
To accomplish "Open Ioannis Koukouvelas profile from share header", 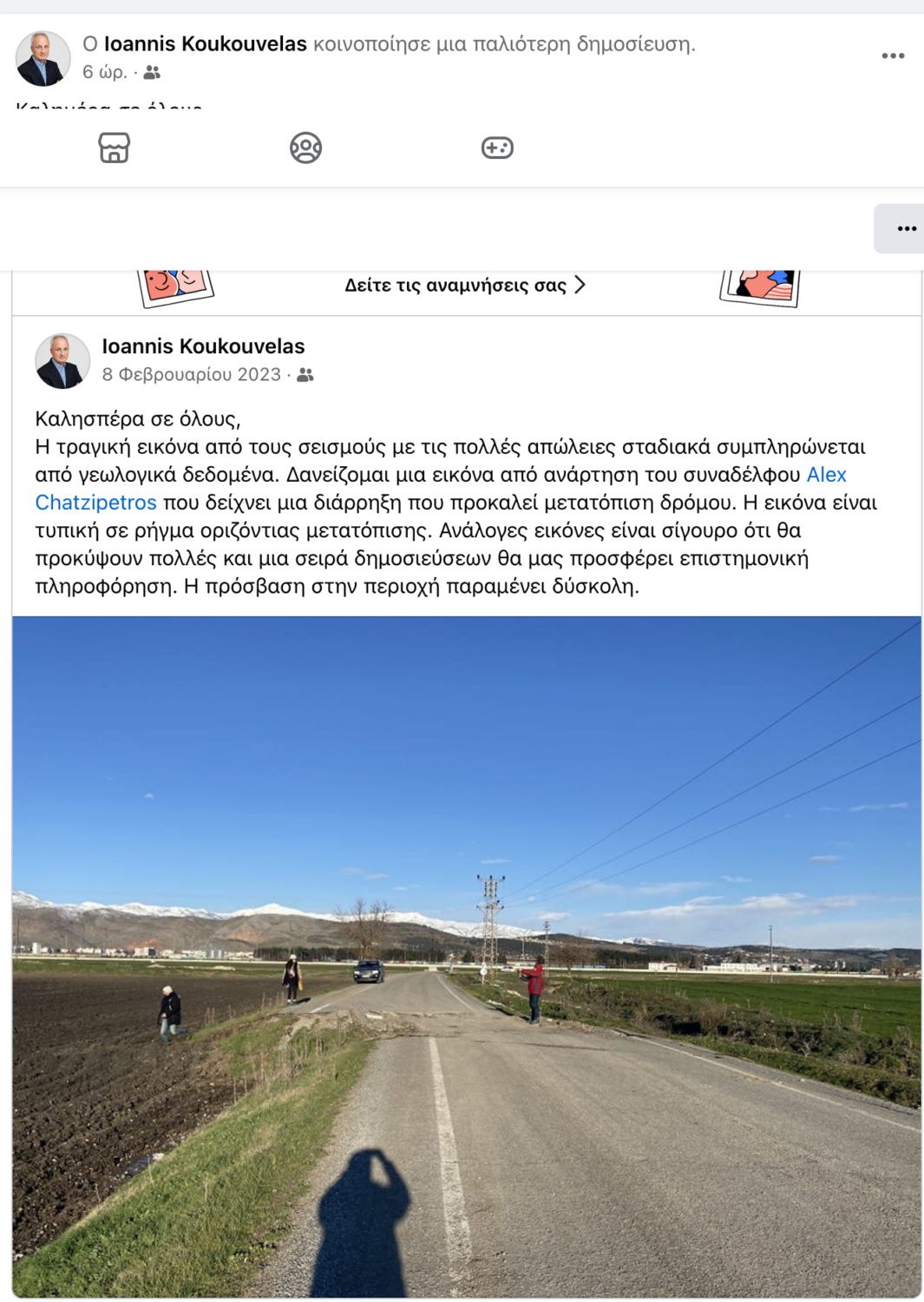I will 206,44.
